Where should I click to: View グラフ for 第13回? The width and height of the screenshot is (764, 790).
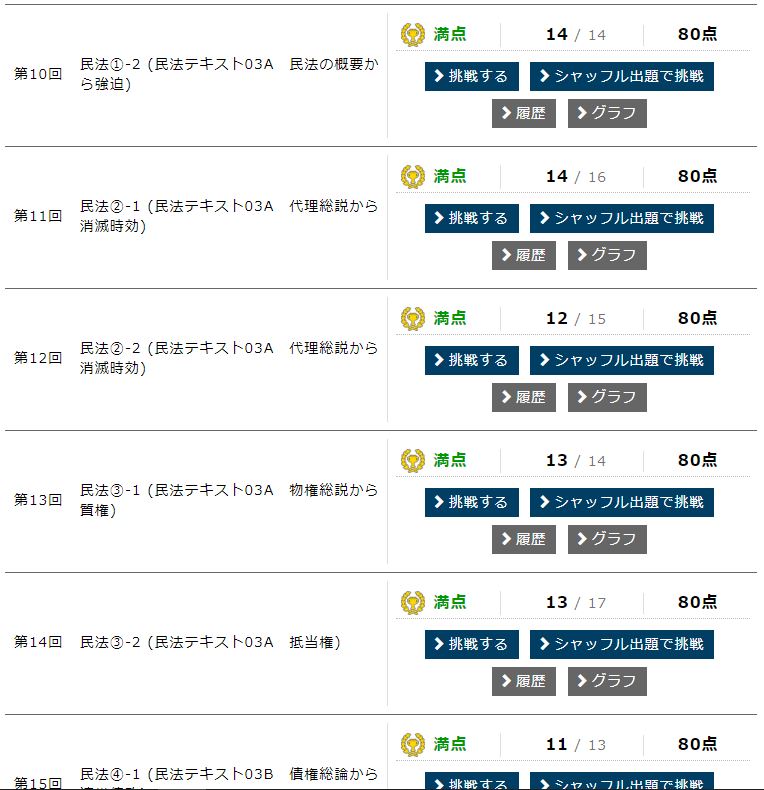pos(607,539)
